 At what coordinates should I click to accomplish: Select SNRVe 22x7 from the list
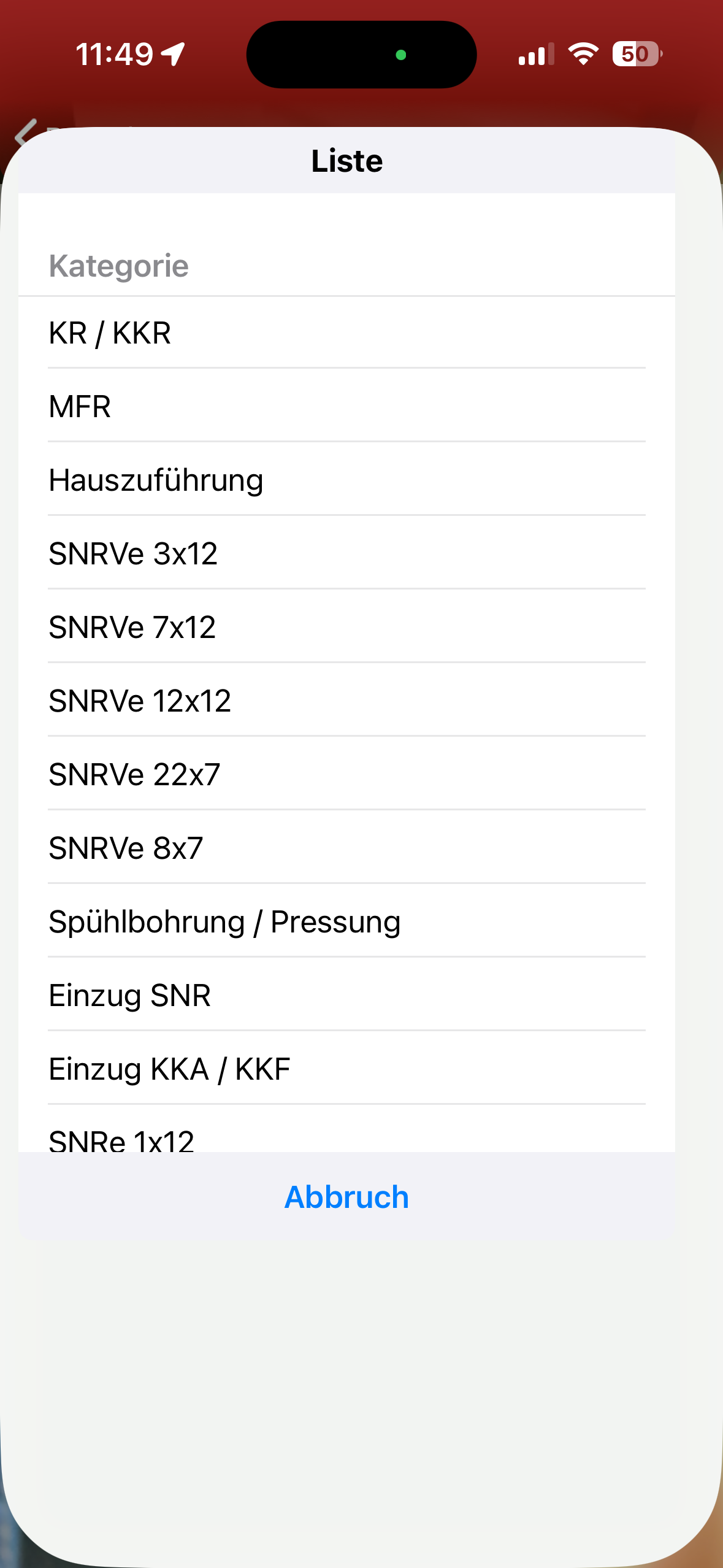(346, 774)
